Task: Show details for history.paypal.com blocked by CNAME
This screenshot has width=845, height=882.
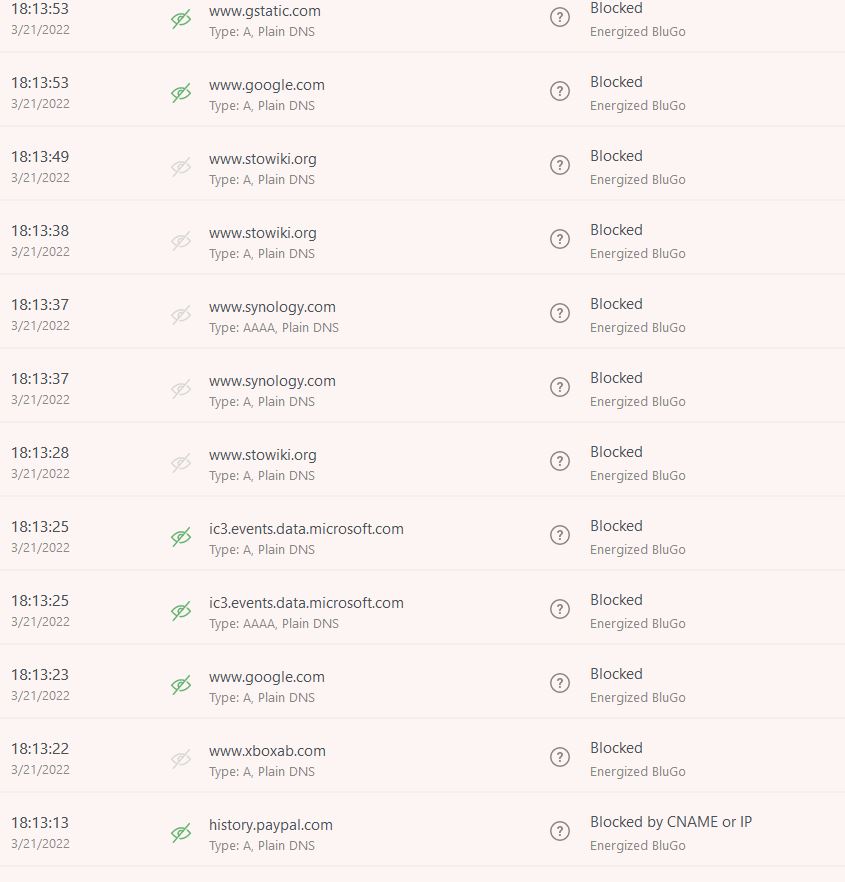Action: (560, 831)
